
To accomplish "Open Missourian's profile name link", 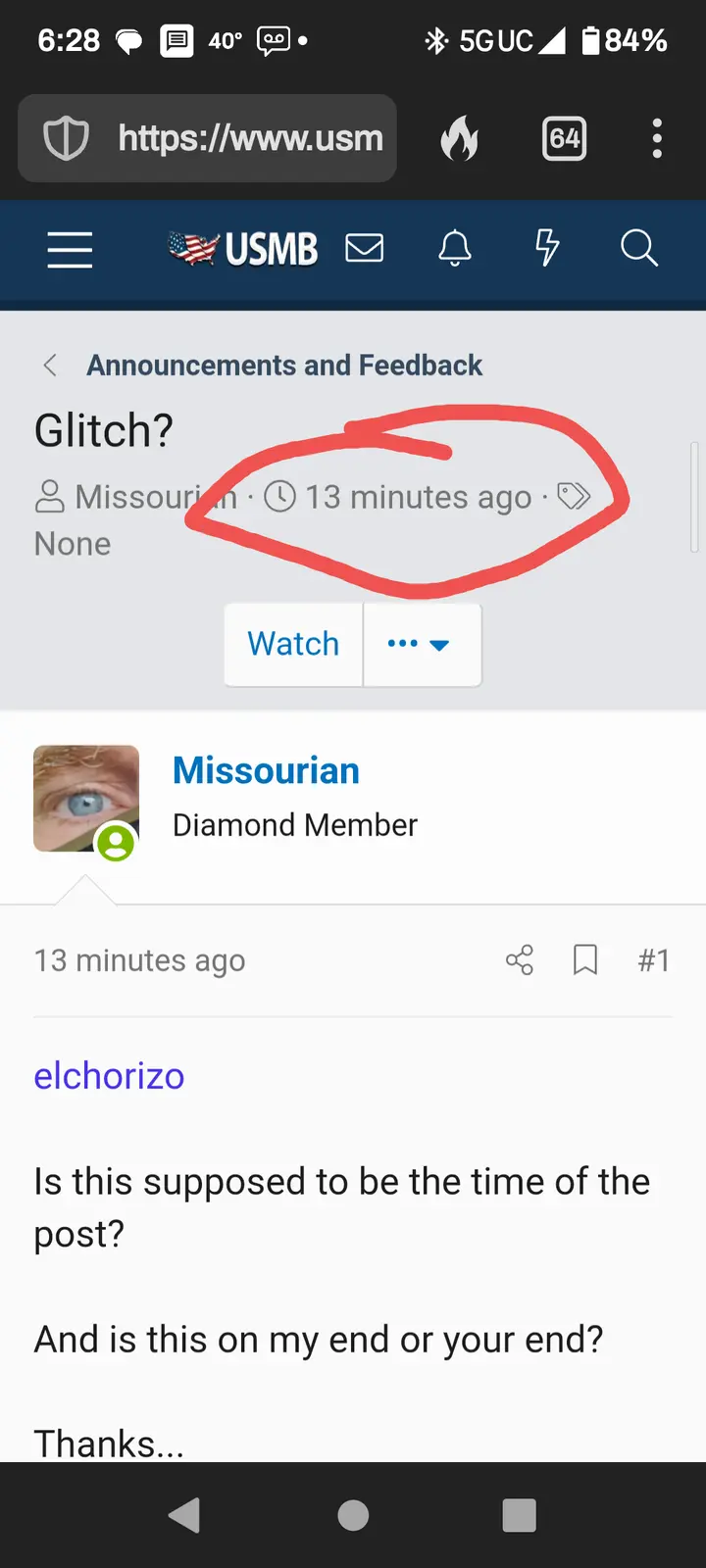I will [x=266, y=770].
